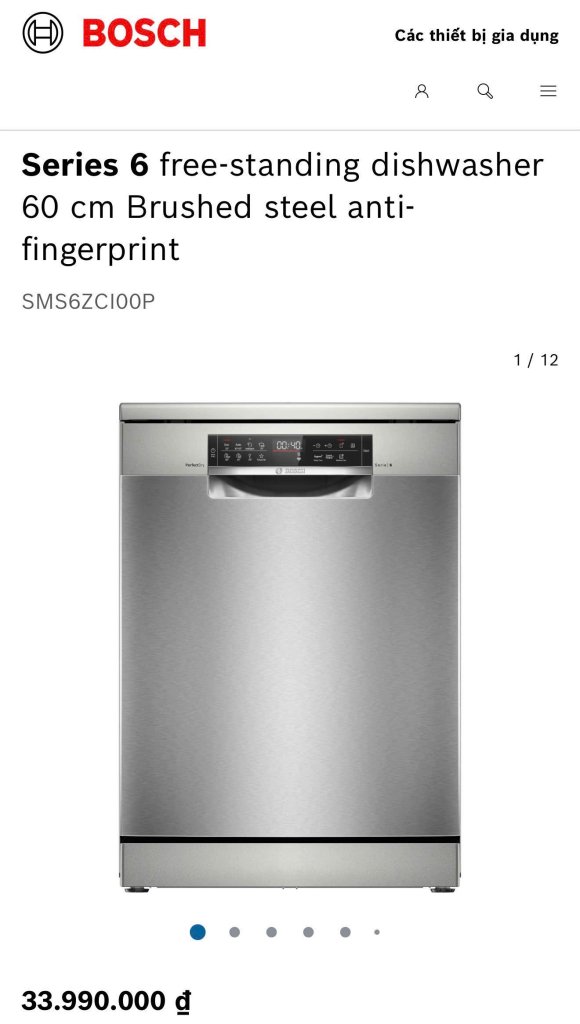Open the hamburger menu
580x1024 pixels.
(548, 91)
